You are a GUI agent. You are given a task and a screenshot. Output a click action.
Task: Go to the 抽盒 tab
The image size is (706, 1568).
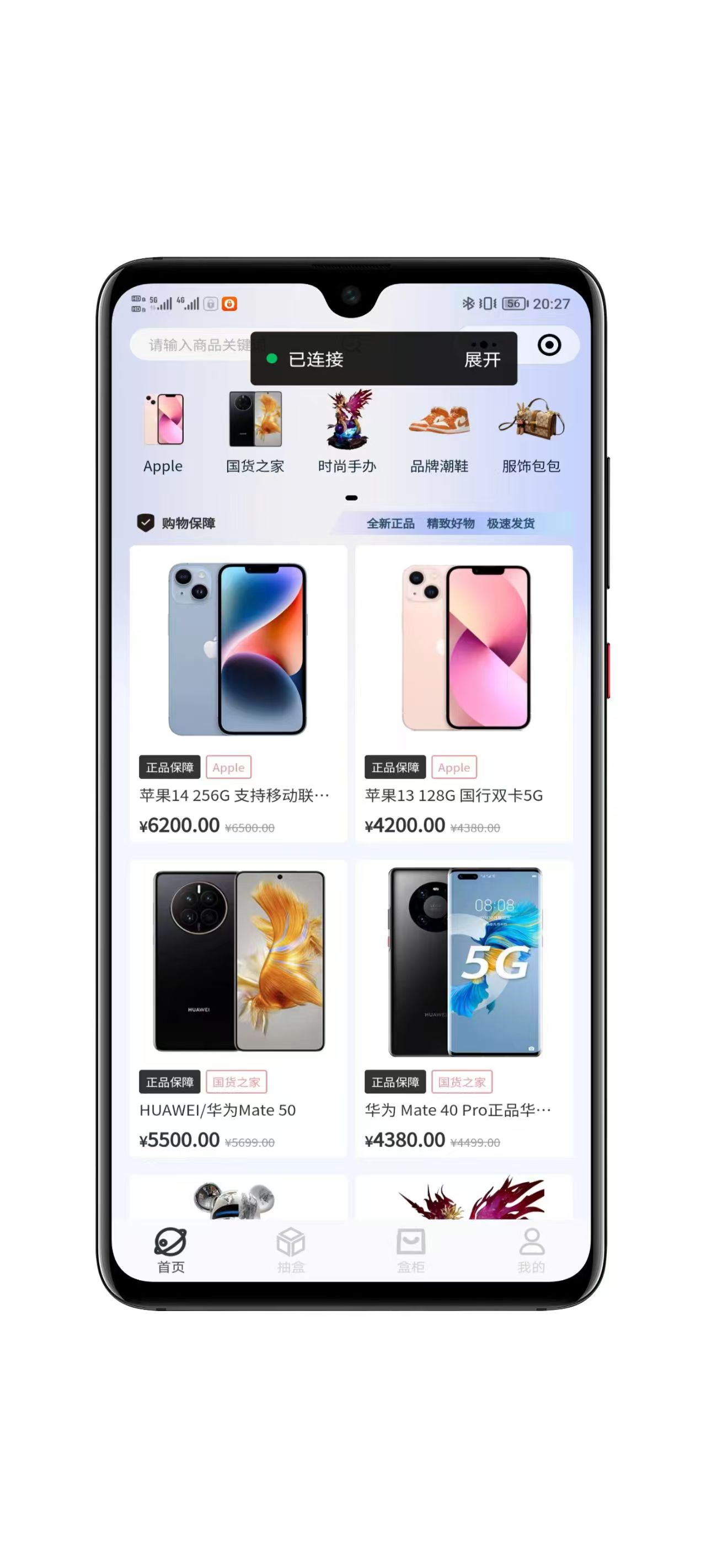click(291, 1250)
